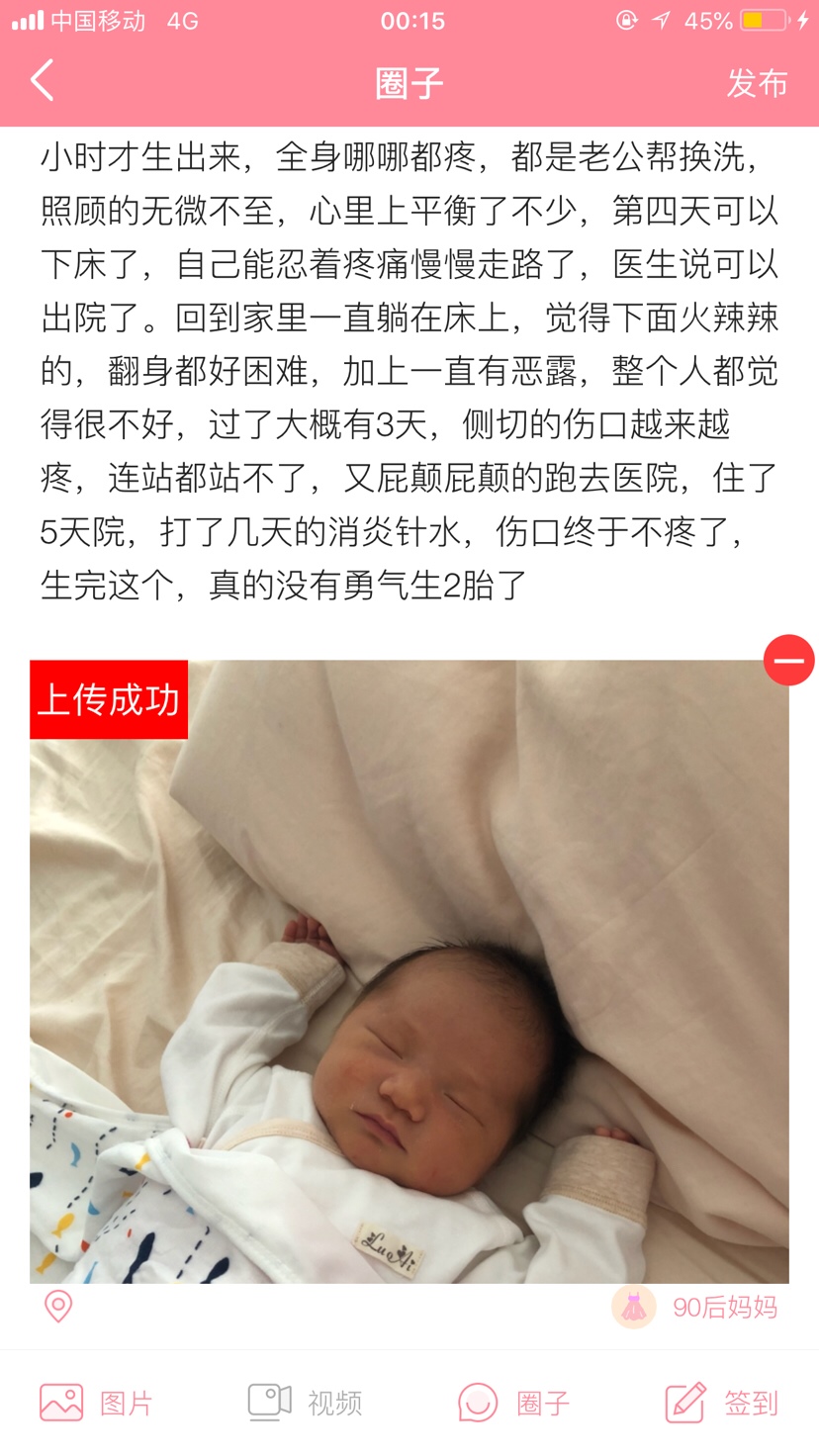The width and height of the screenshot is (819, 1456).
Task: Edit the post text content
Action: tap(409, 371)
